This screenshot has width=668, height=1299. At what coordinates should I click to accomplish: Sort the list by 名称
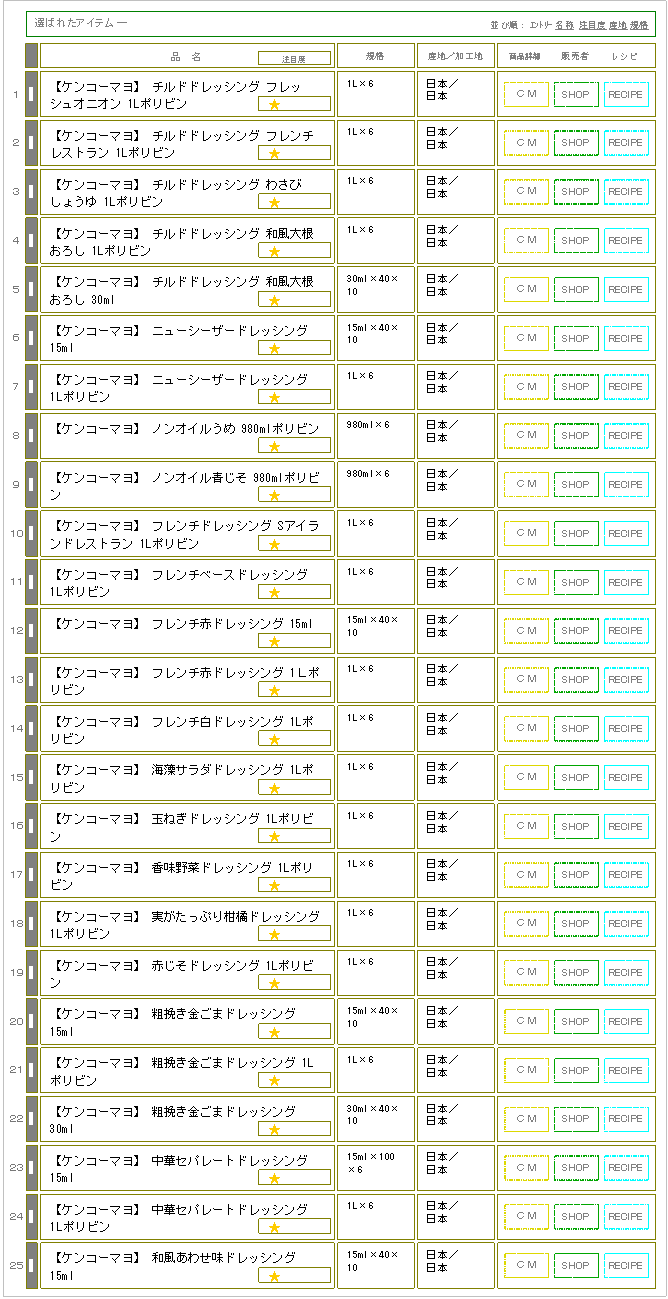[564, 24]
